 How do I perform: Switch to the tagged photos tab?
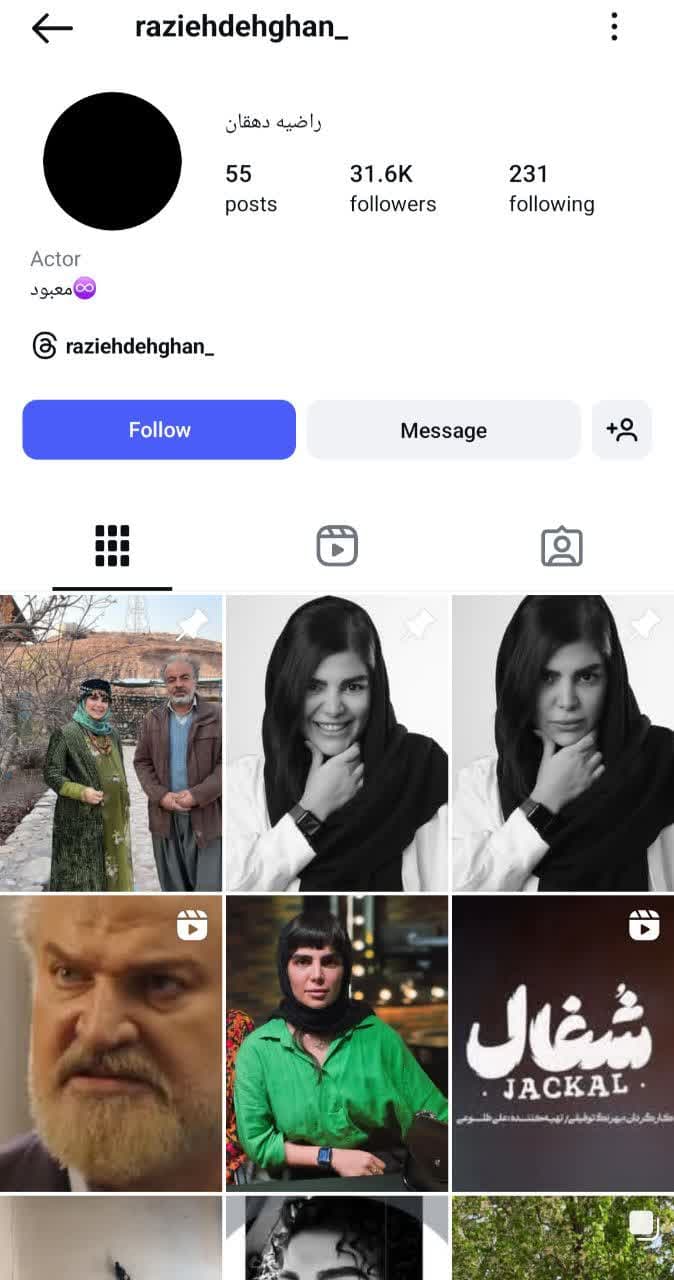(x=561, y=546)
